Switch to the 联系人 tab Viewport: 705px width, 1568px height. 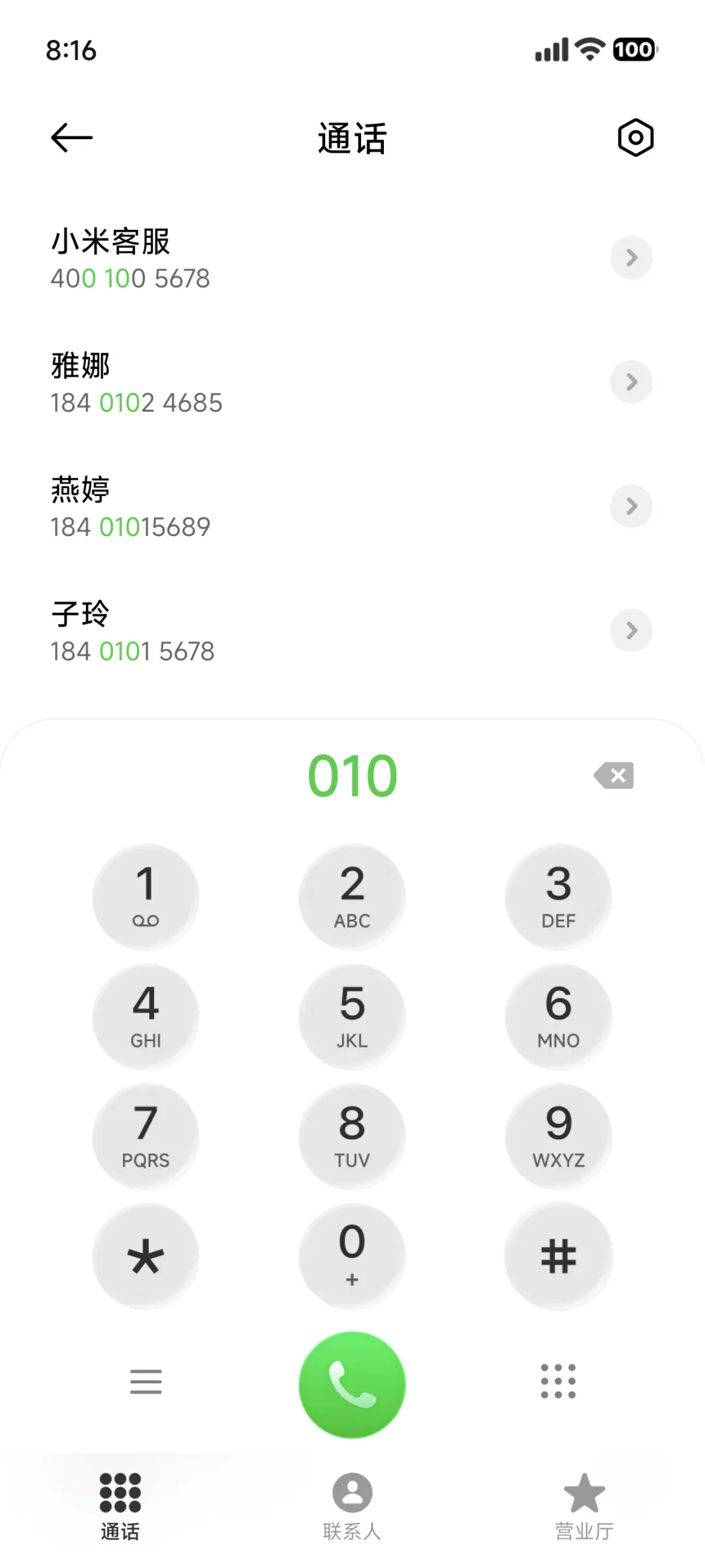coord(351,1508)
